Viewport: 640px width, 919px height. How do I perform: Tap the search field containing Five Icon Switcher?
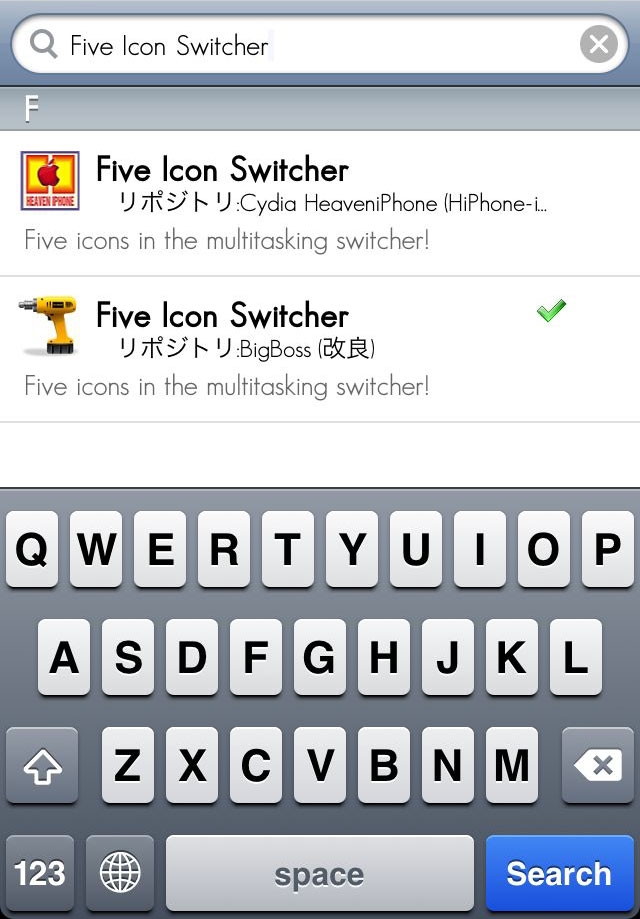point(300,45)
